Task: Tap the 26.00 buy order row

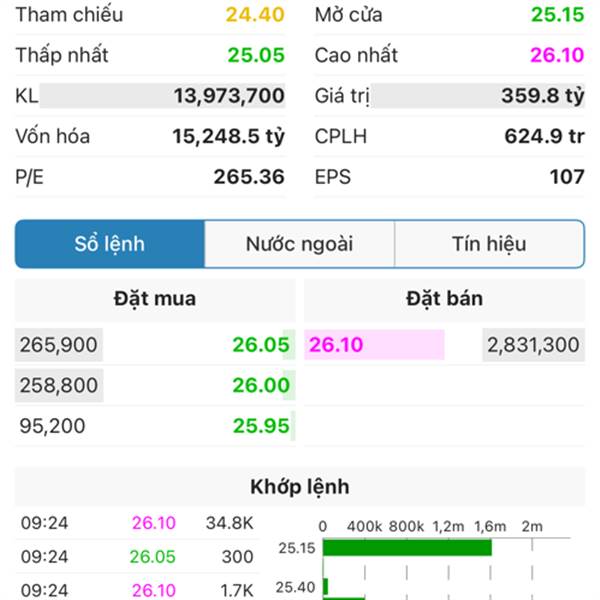Action: click(155, 386)
